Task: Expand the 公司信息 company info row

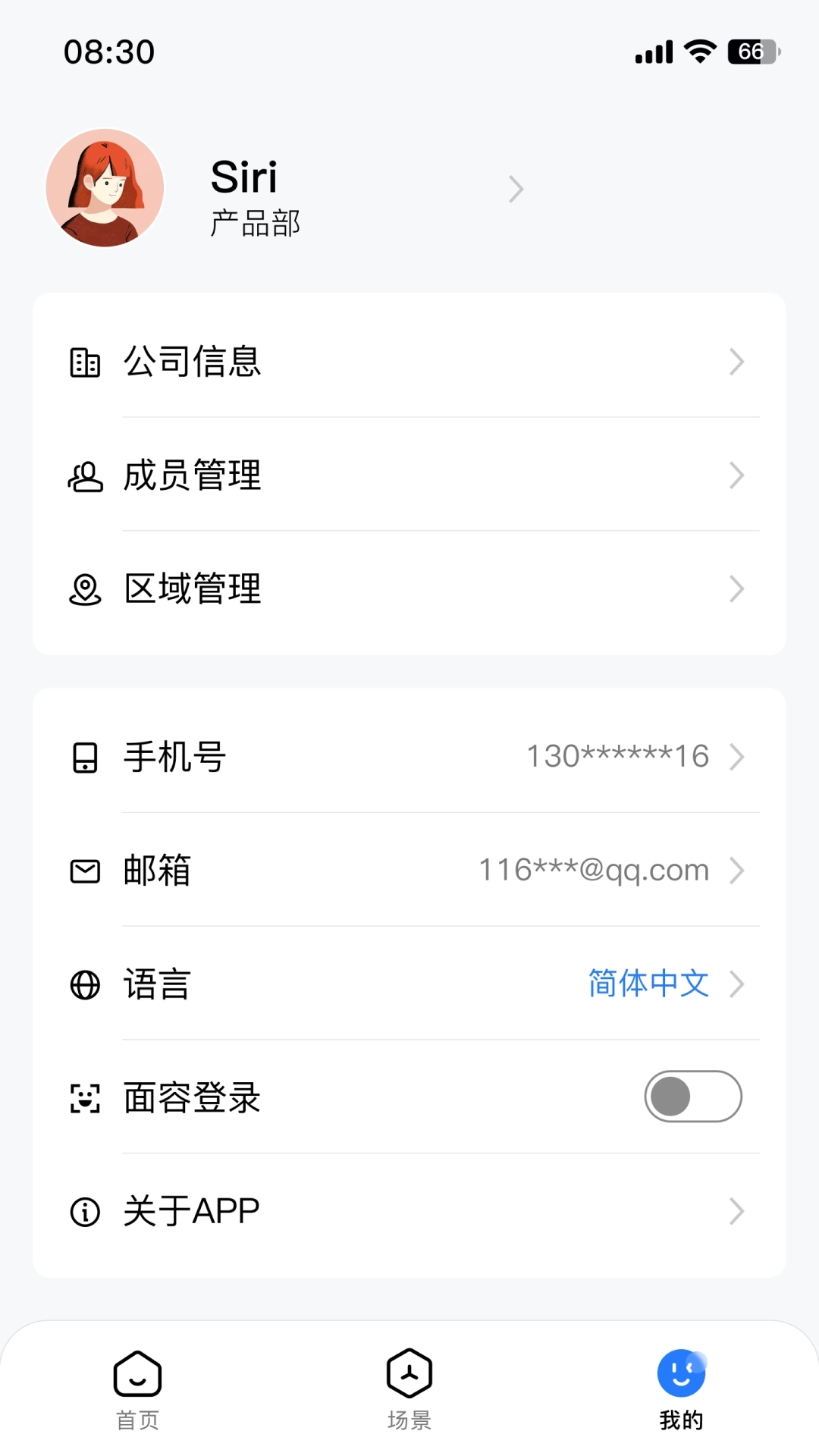Action: 736,362
